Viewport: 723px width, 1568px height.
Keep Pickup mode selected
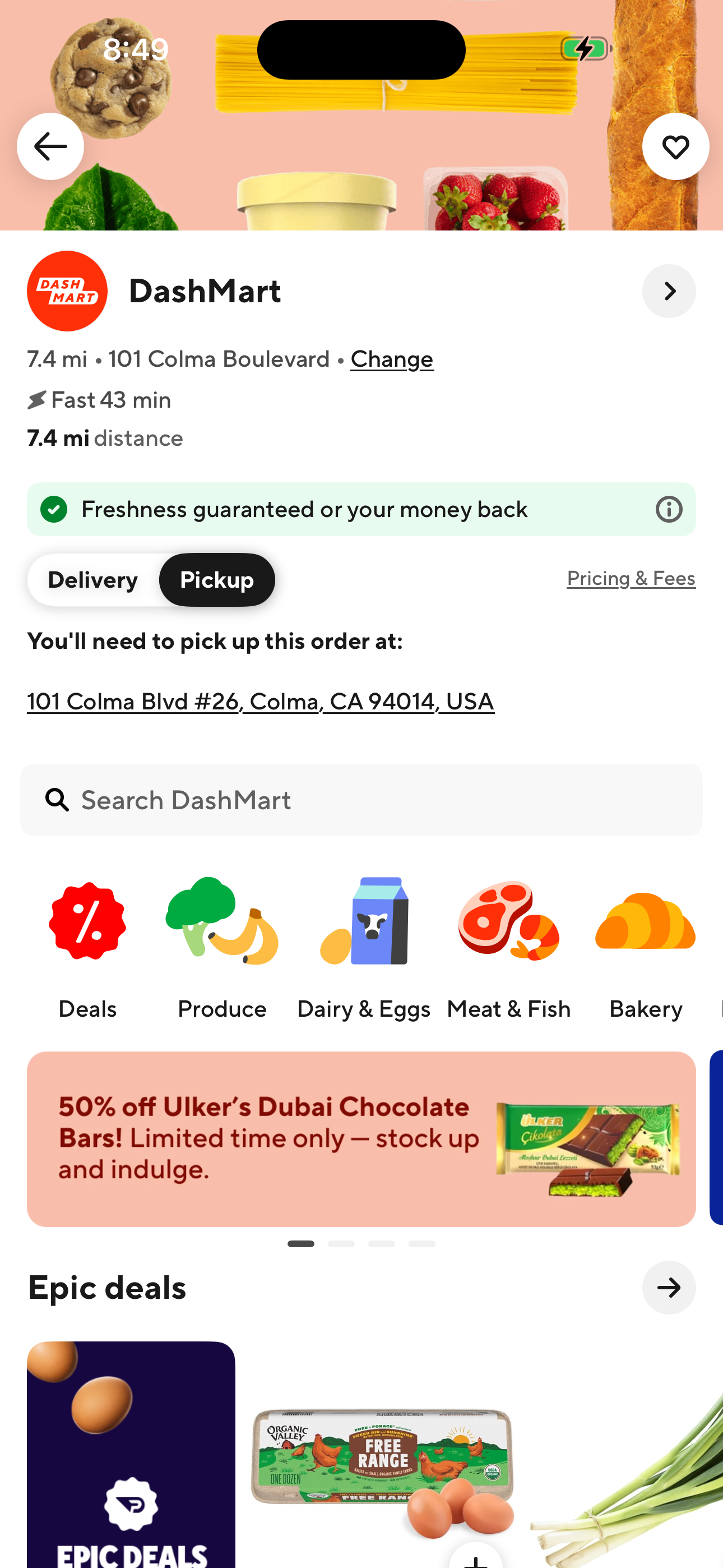point(217,579)
